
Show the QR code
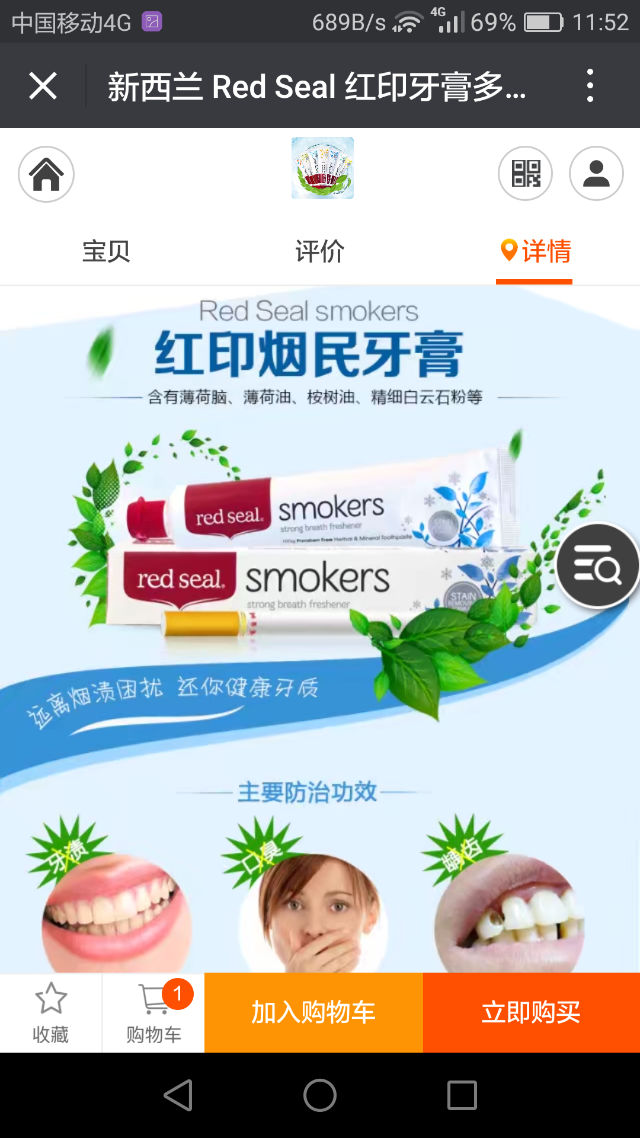(x=525, y=174)
